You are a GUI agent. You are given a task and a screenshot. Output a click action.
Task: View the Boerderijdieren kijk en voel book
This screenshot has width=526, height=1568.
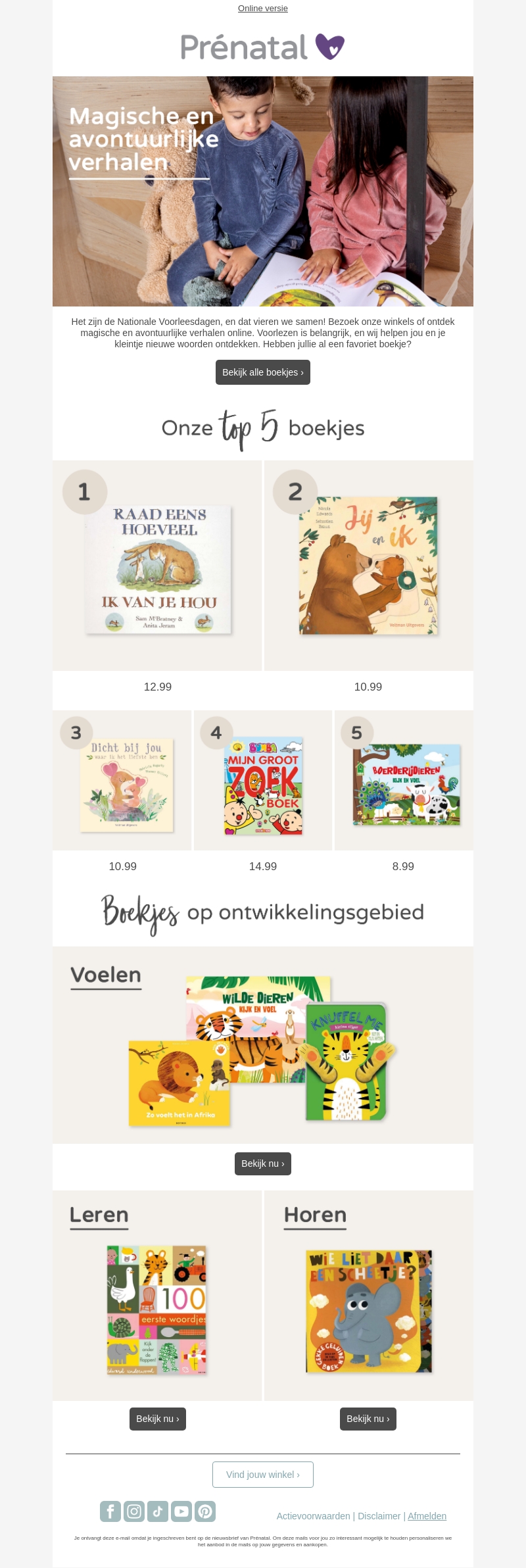pos(406,785)
